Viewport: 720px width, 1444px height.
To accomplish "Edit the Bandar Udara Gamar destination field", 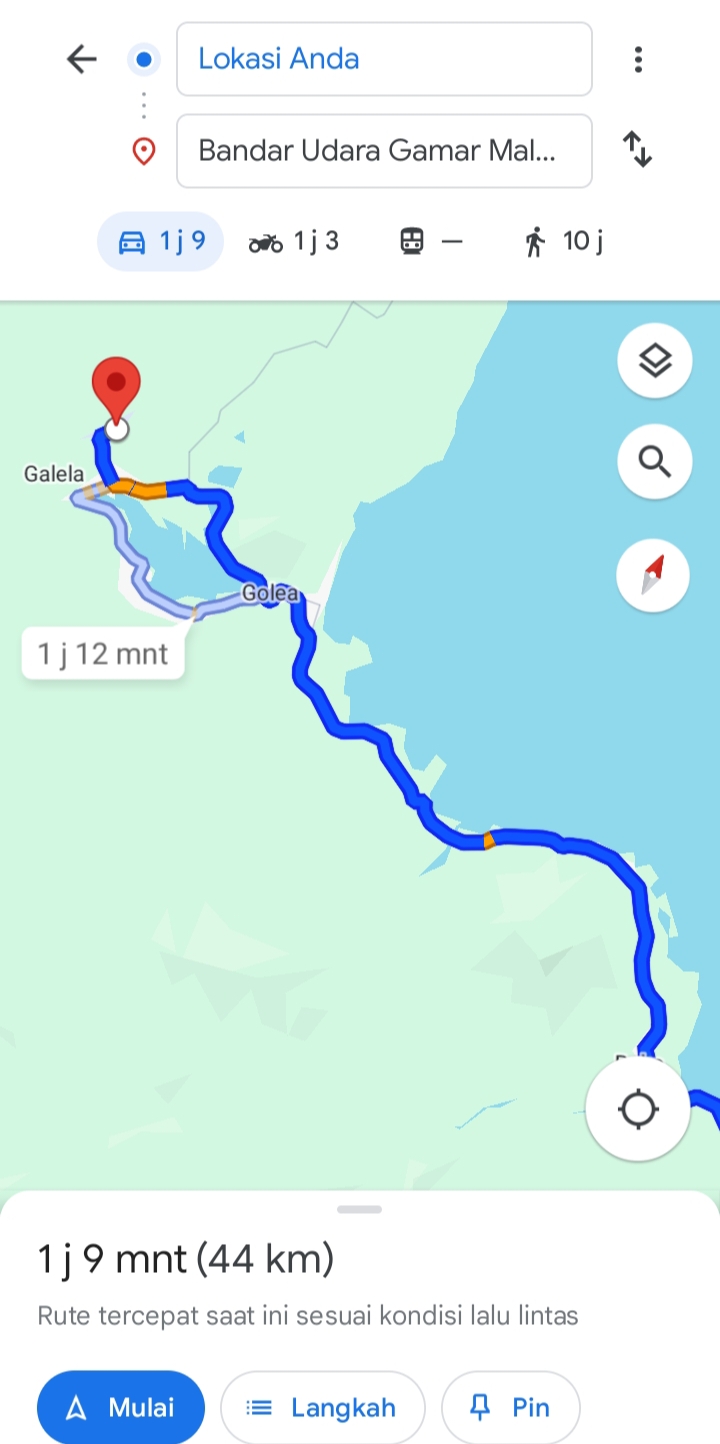I will click(384, 151).
